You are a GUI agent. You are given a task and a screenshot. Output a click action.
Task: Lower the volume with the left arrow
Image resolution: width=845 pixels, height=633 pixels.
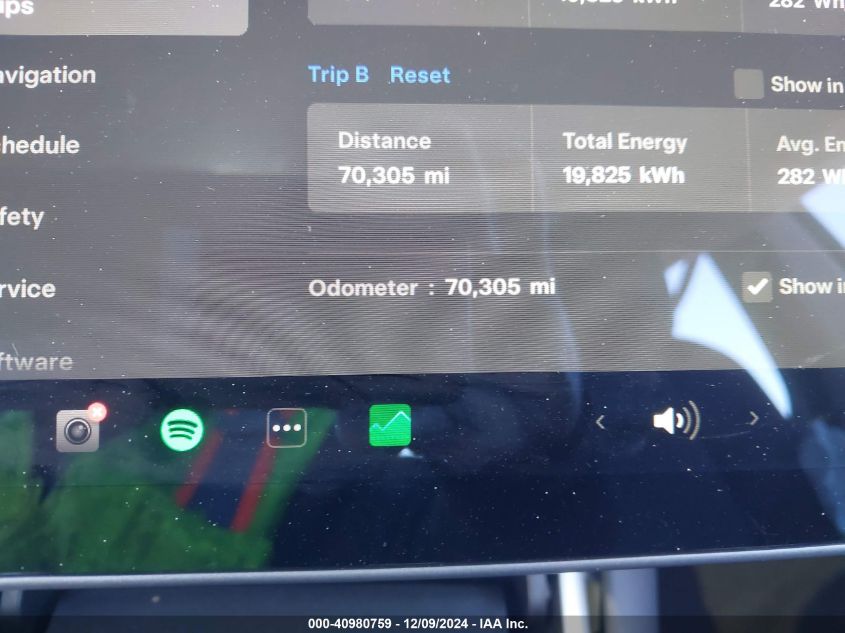coord(600,422)
